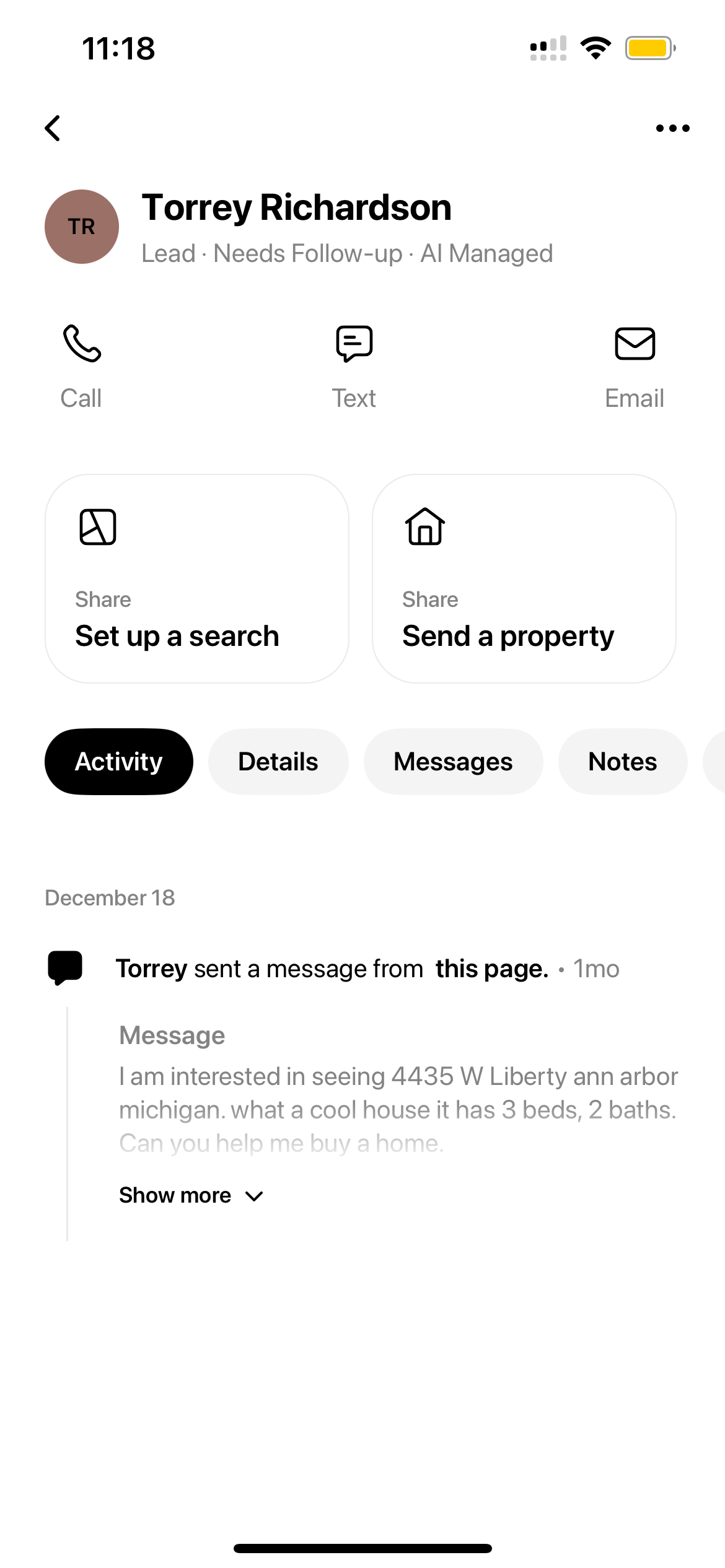Image resolution: width=725 pixels, height=1568 pixels.
Task: Open the Text message icon
Action: pos(355,344)
